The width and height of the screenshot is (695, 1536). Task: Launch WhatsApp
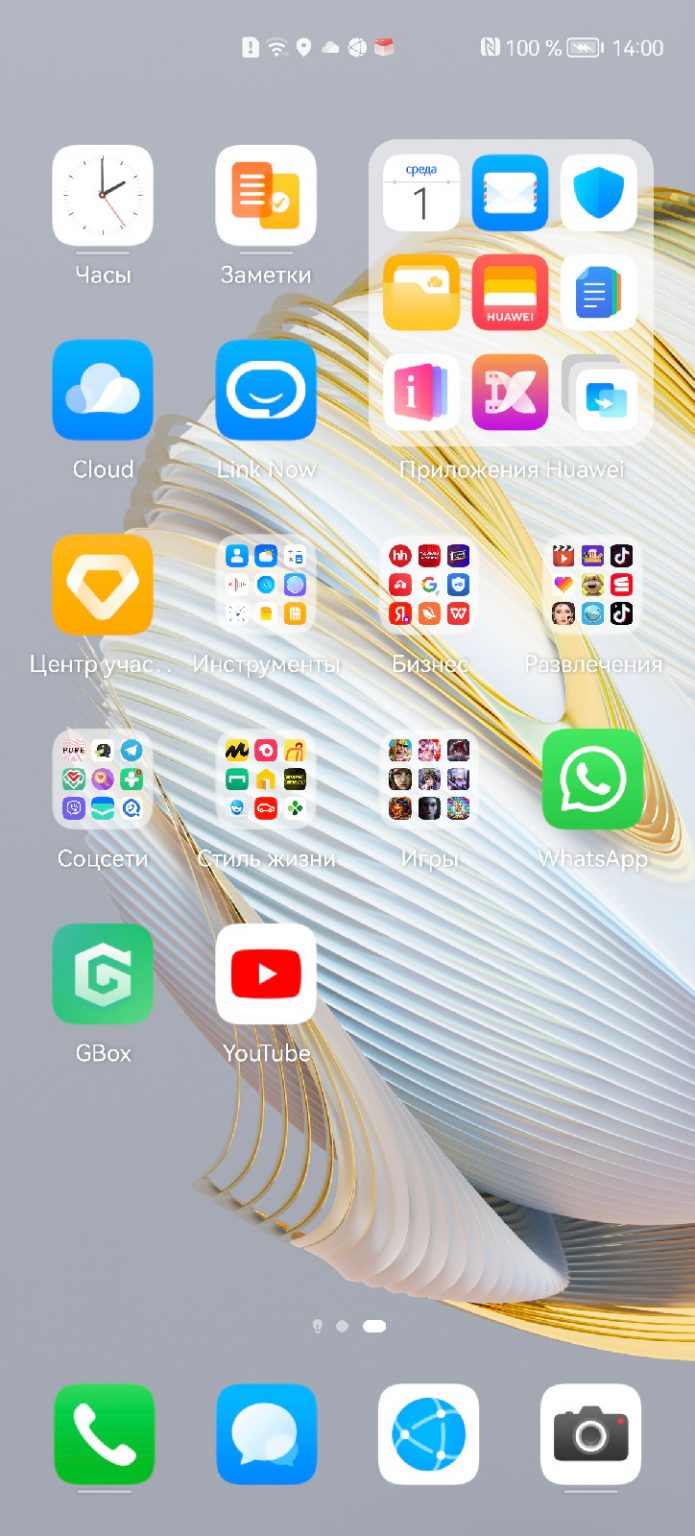(x=593, y=779)
